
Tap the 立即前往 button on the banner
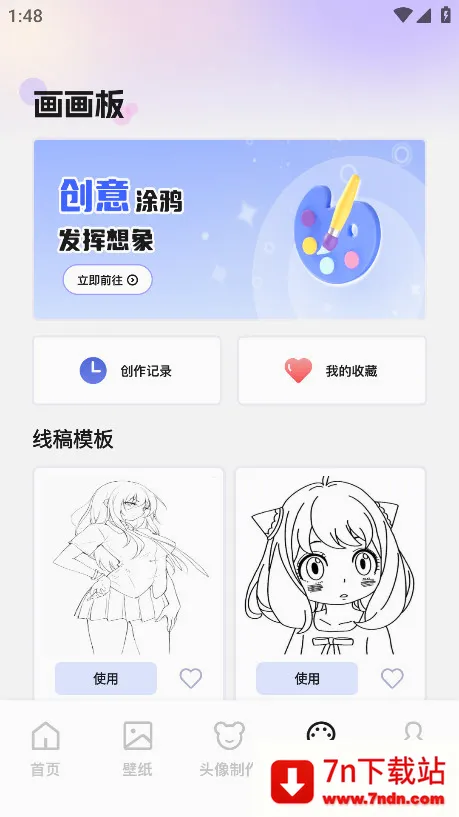pyautogui.click(x=107, y=280)
